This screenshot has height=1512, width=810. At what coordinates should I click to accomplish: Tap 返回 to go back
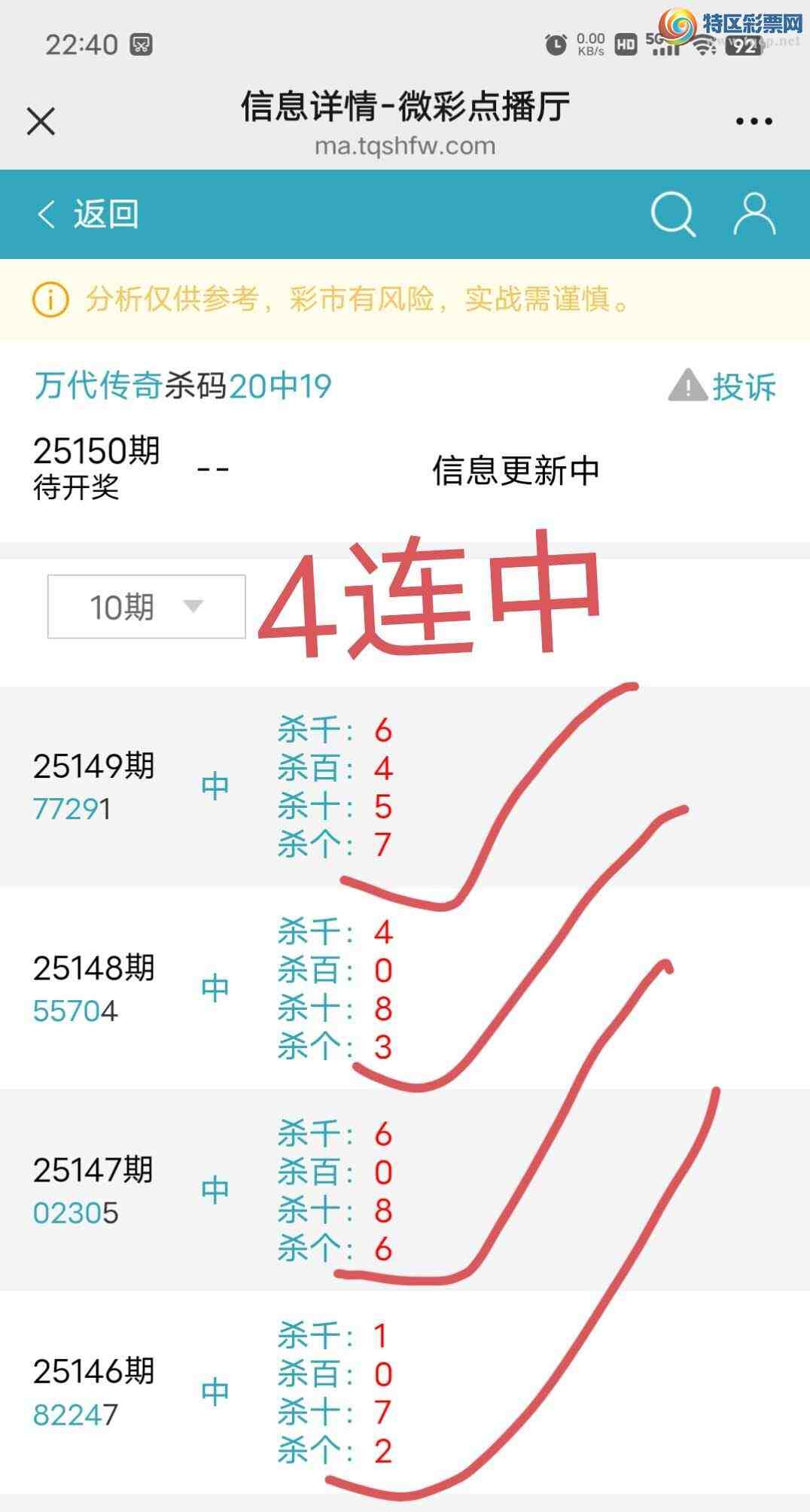point(89,215)
